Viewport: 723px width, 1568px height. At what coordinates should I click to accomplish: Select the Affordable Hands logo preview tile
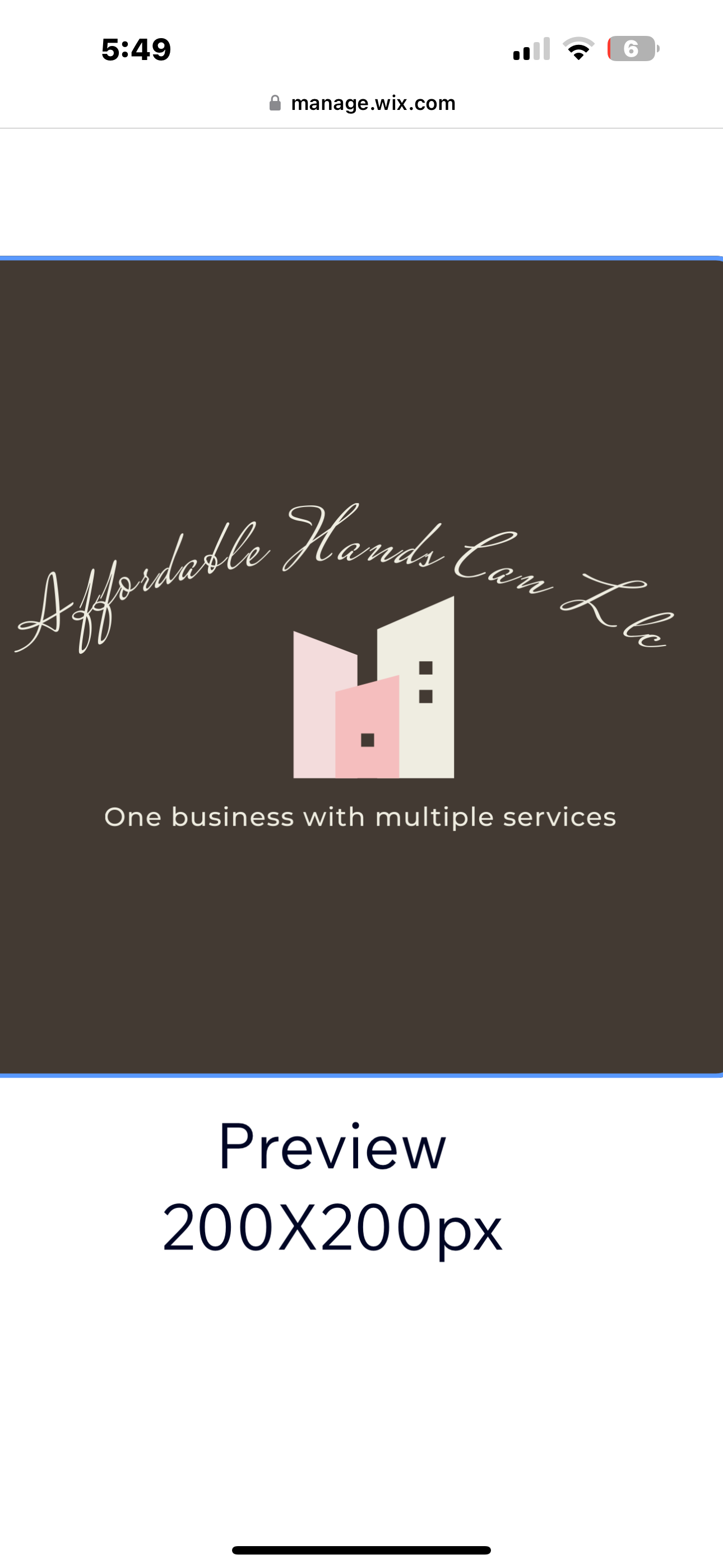click(x=361, y=667)
